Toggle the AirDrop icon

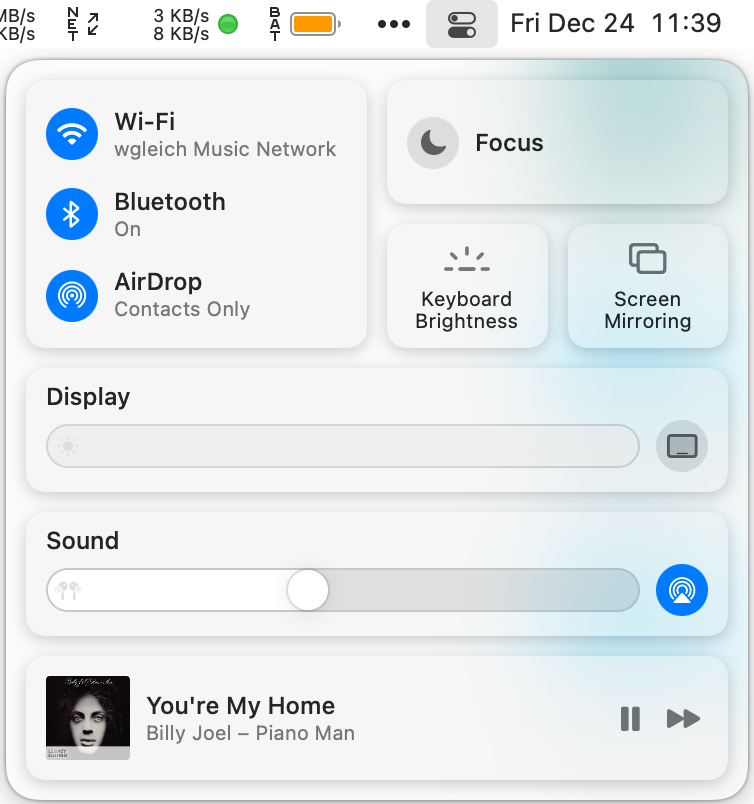(72, 294)
